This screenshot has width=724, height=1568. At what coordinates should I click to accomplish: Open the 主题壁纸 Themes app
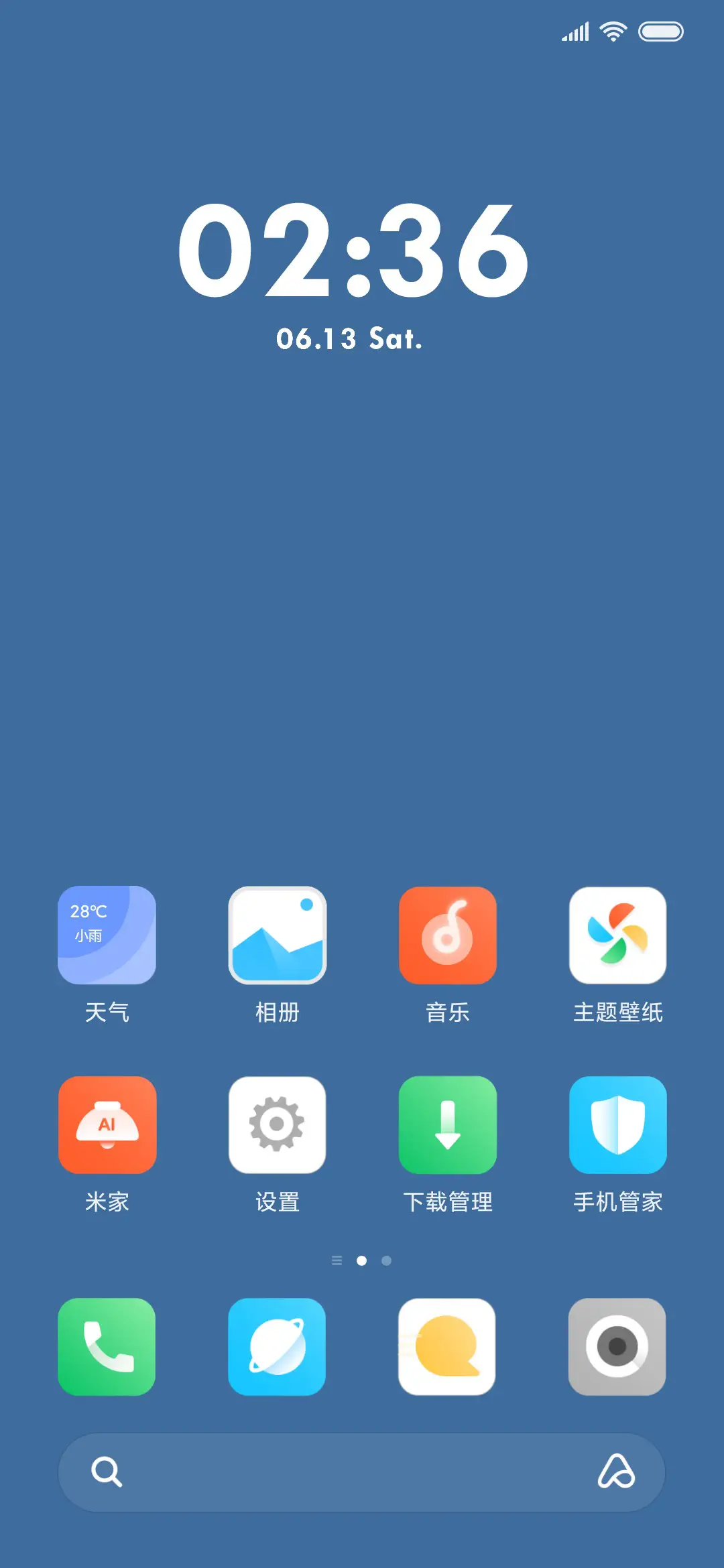pyautogui.click(x=617, y=934)
